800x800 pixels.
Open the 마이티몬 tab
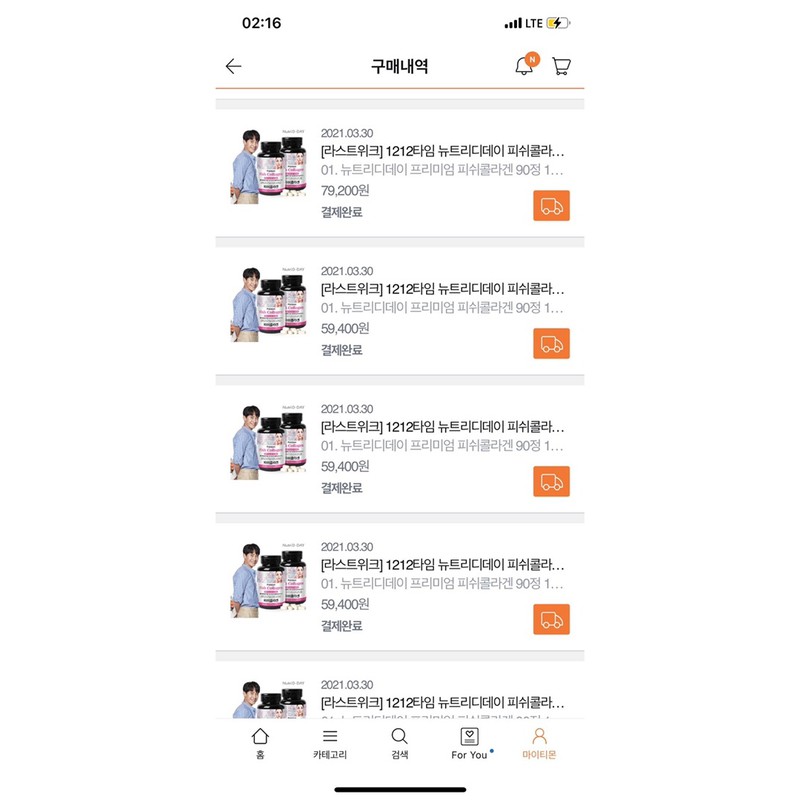[x=539, y=743]
